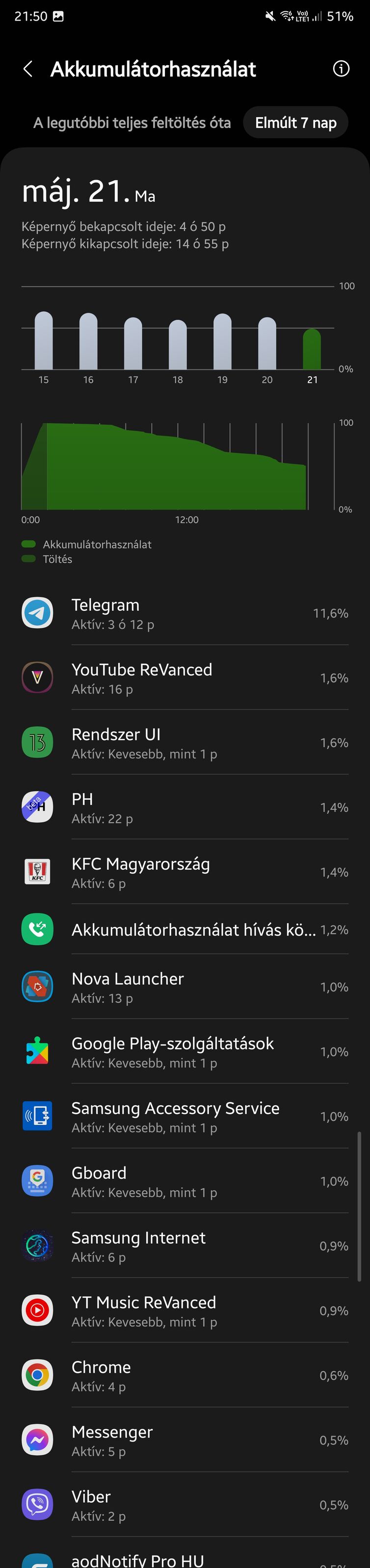Open Nova Launcher battery details

coord(185,987)
